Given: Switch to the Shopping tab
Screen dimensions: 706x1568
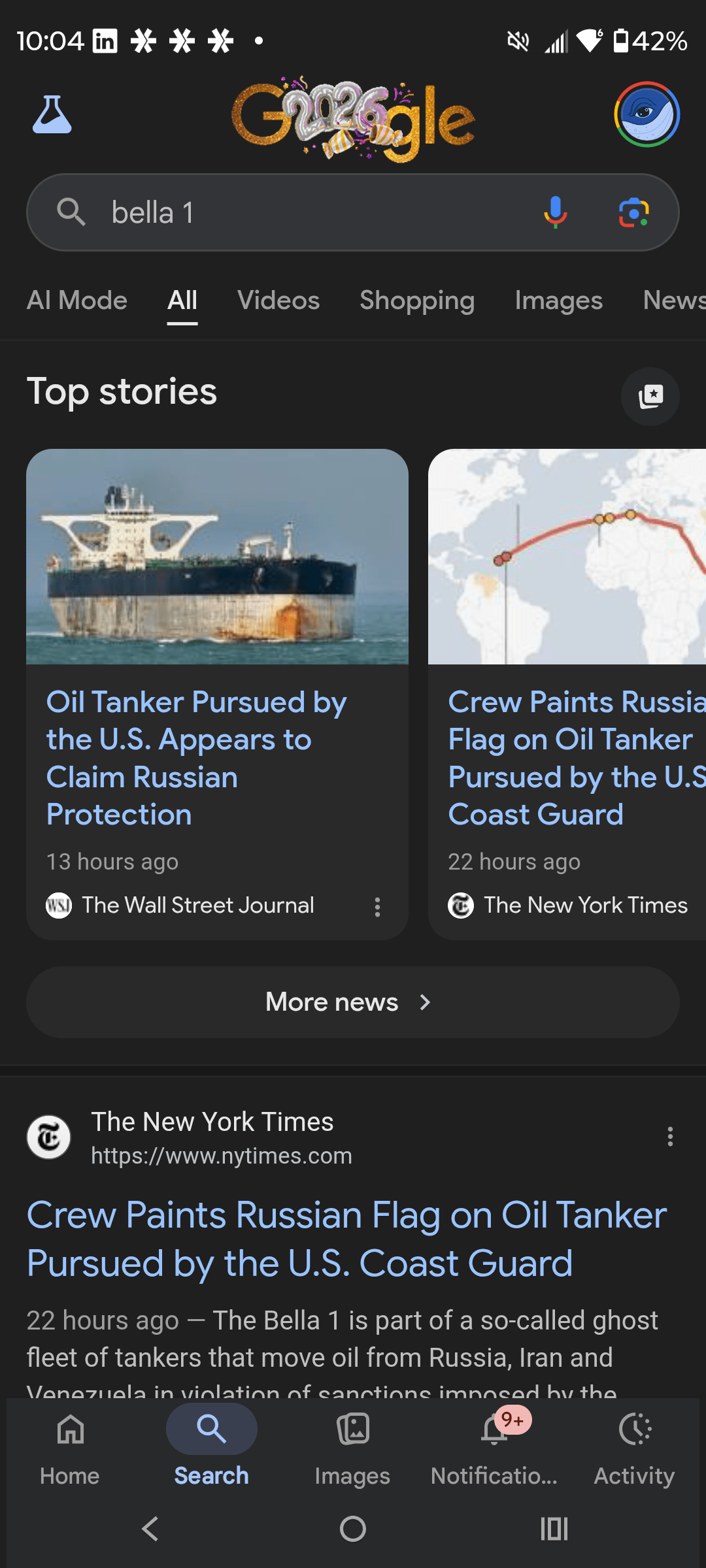Looking at the screenshot, I should pyautogui.click(x=417, y=301).
